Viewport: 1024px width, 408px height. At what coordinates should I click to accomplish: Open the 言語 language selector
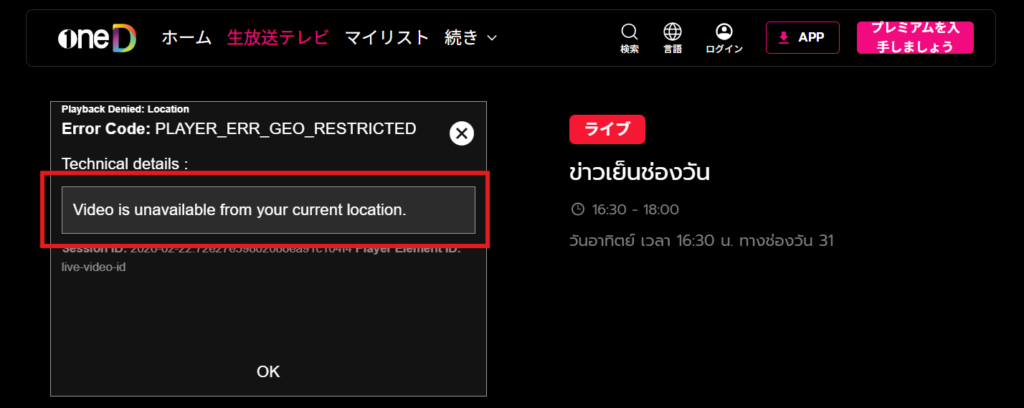pos(673,37)
